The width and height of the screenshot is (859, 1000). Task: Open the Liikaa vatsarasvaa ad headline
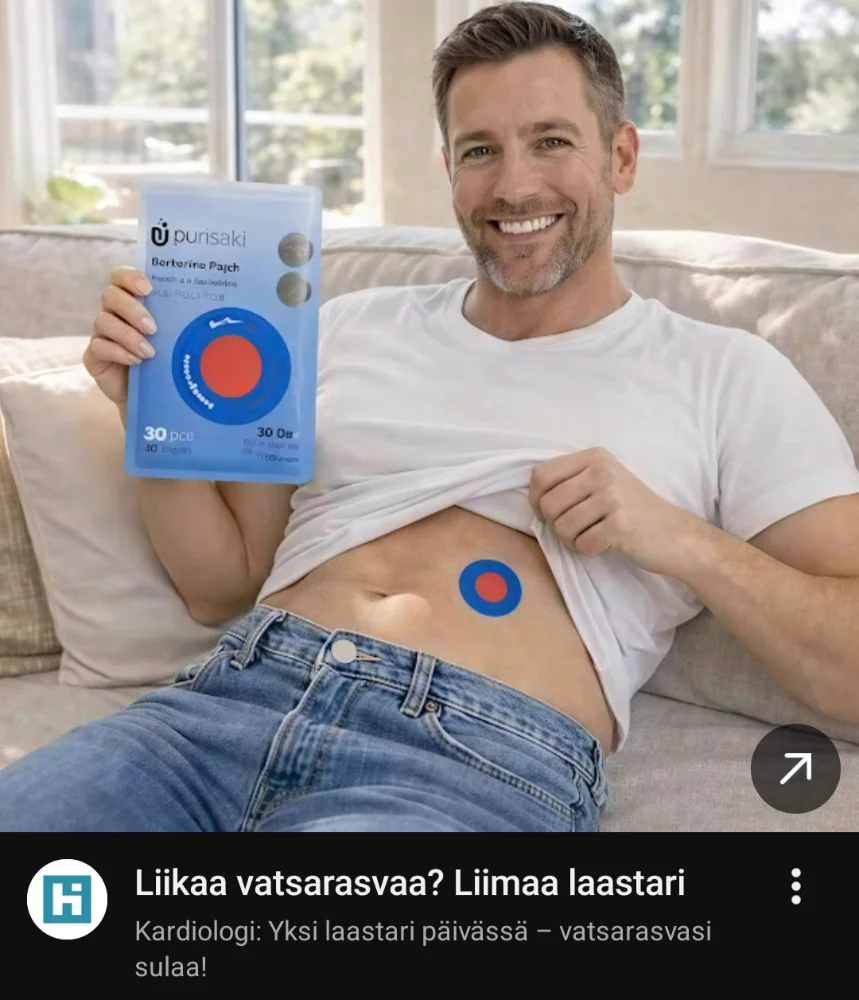[410, 884]
